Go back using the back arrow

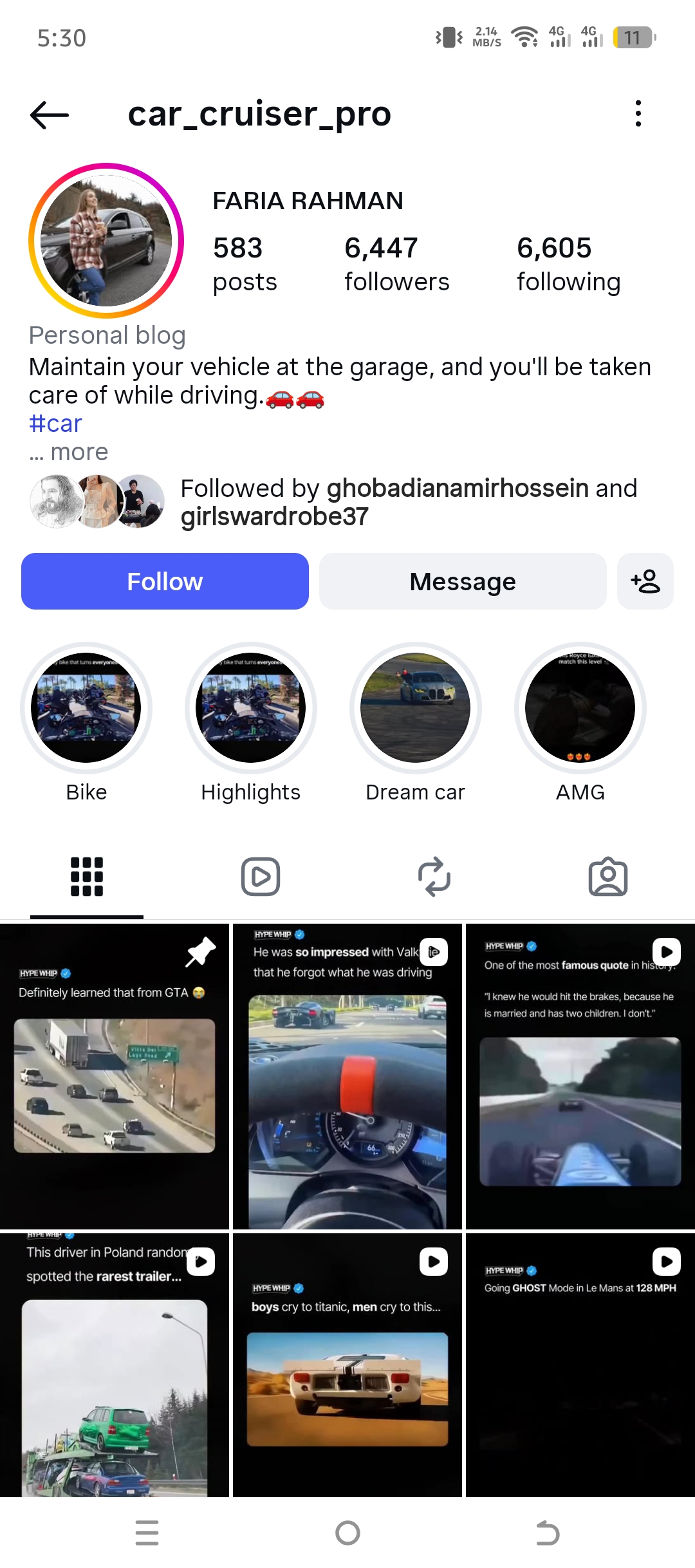(48, 114)
